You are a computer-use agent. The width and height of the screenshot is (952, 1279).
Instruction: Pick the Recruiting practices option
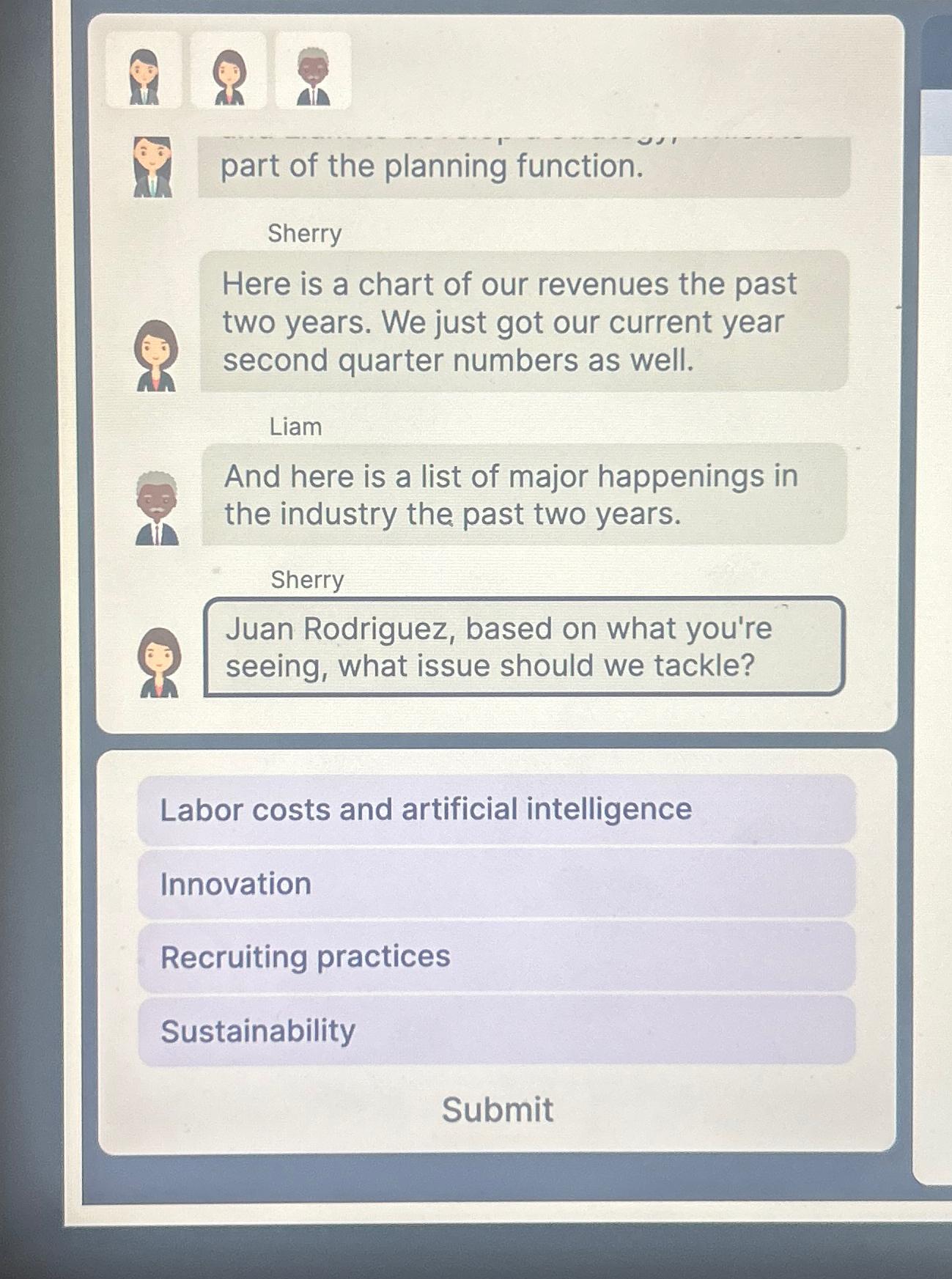(496, 957)
